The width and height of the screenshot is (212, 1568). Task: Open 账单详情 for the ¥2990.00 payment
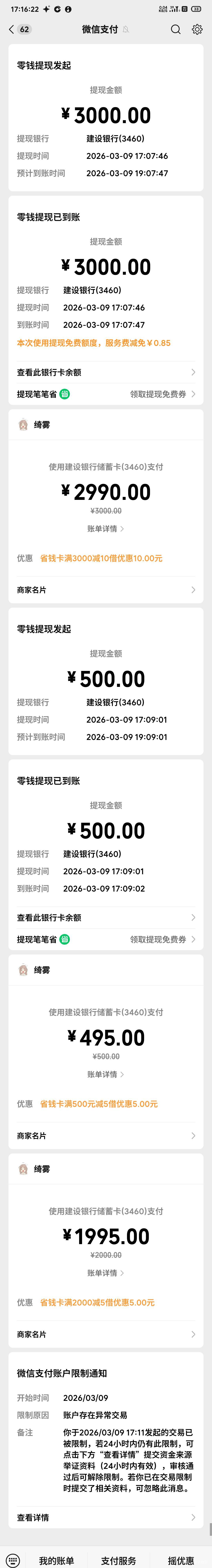[x=106, y=528]
